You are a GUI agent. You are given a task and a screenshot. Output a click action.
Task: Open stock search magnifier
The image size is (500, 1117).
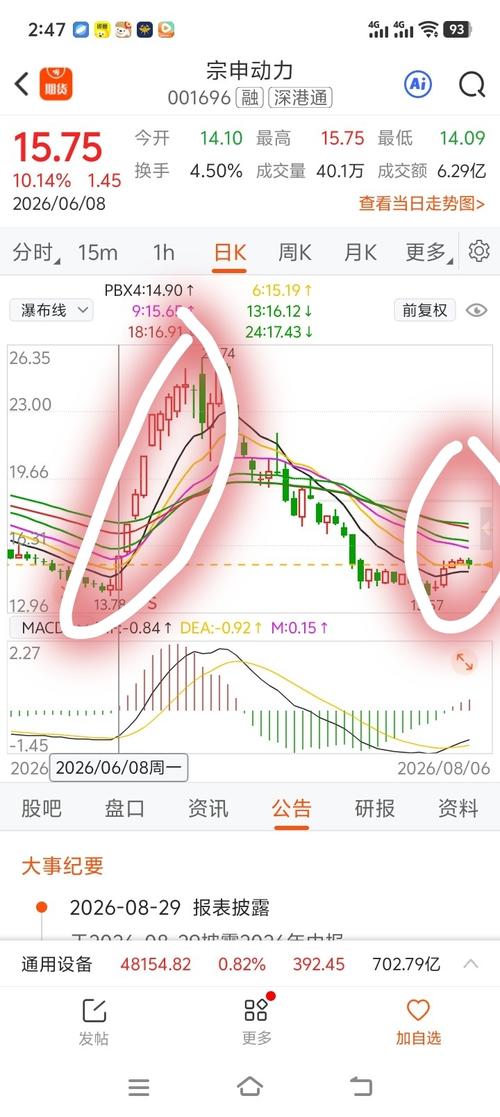click(472, 84)
